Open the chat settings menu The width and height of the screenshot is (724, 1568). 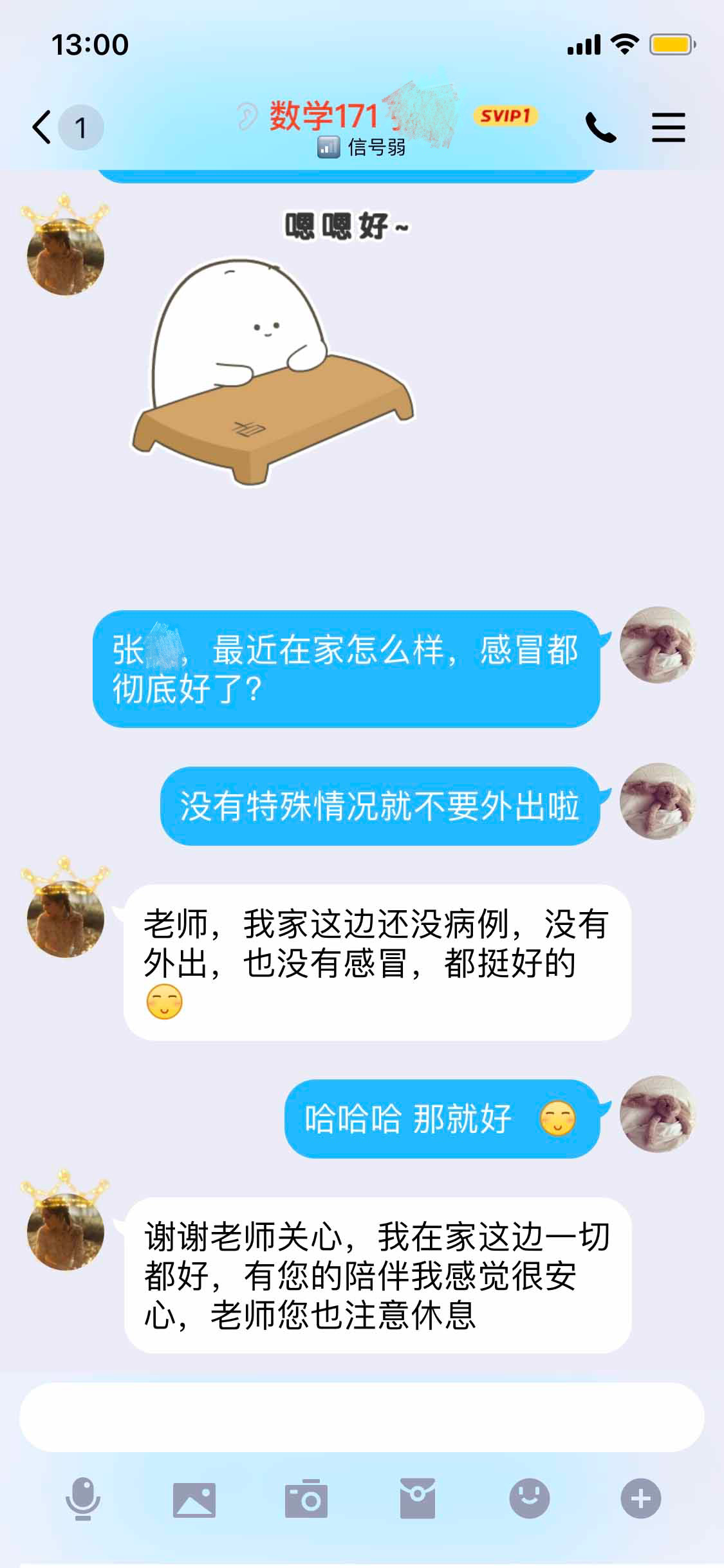(668, 127)
